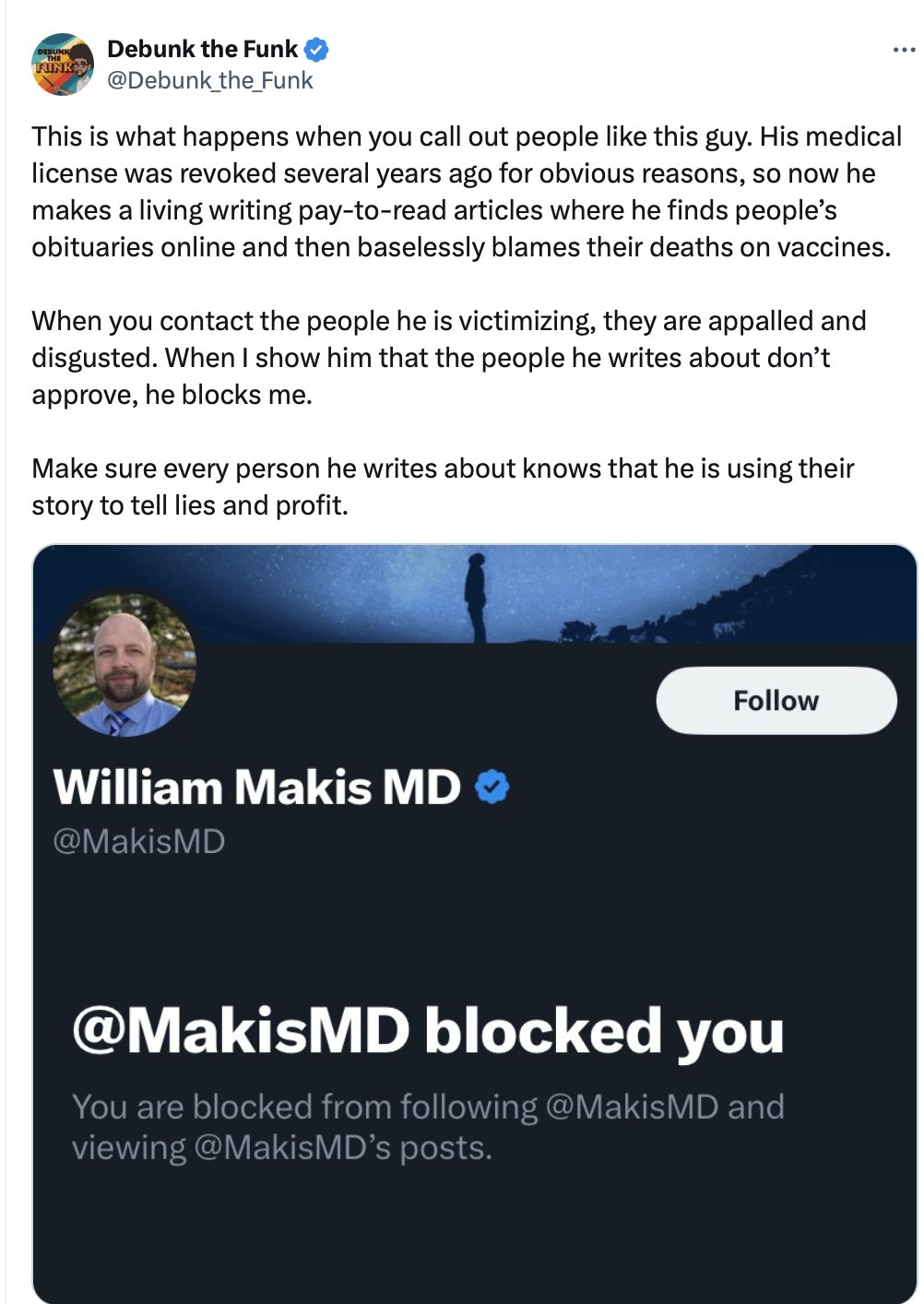Open Debunk the Funk's profile picture
Screen dimensions: 924x1304
[63, 65]
